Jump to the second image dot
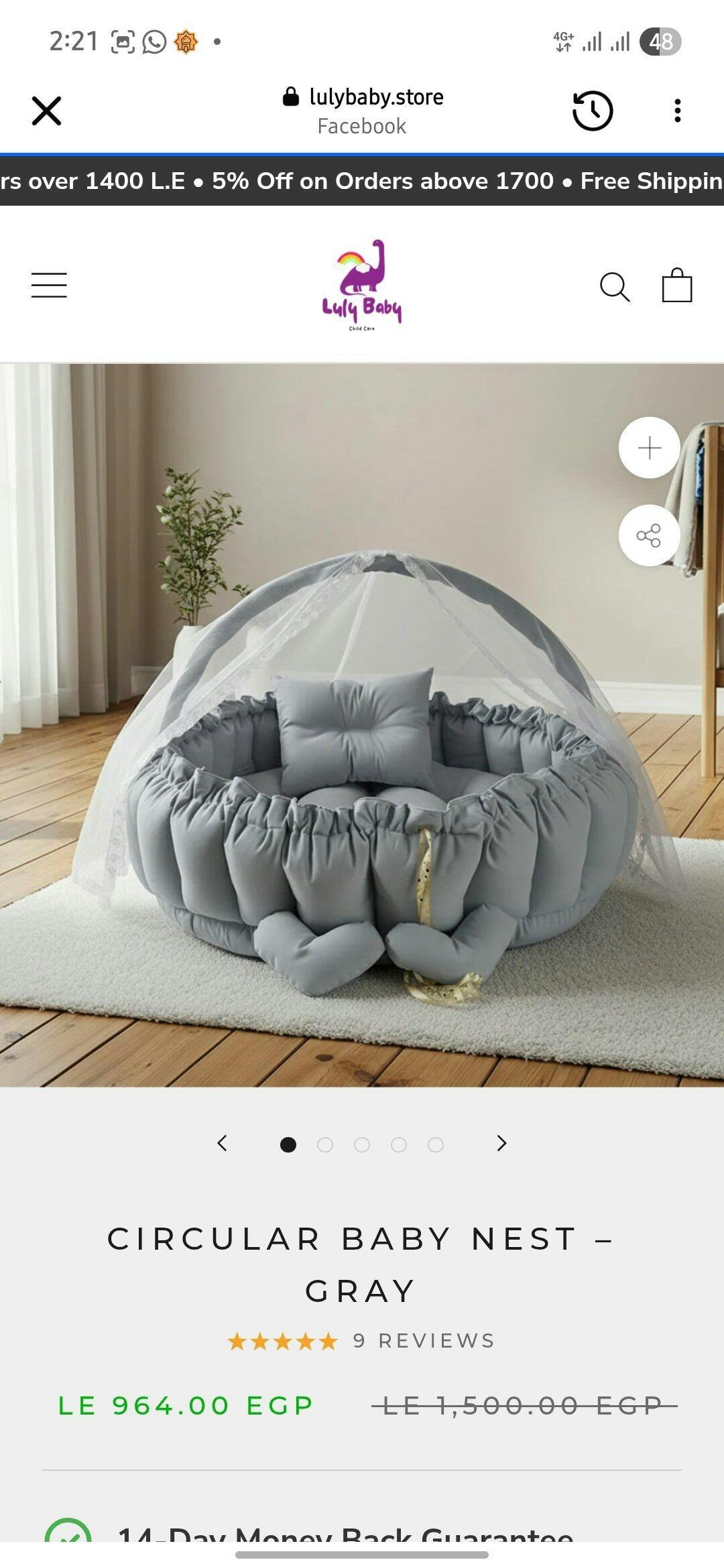This screenshot has width=724, height=1568. [325, 1145]
